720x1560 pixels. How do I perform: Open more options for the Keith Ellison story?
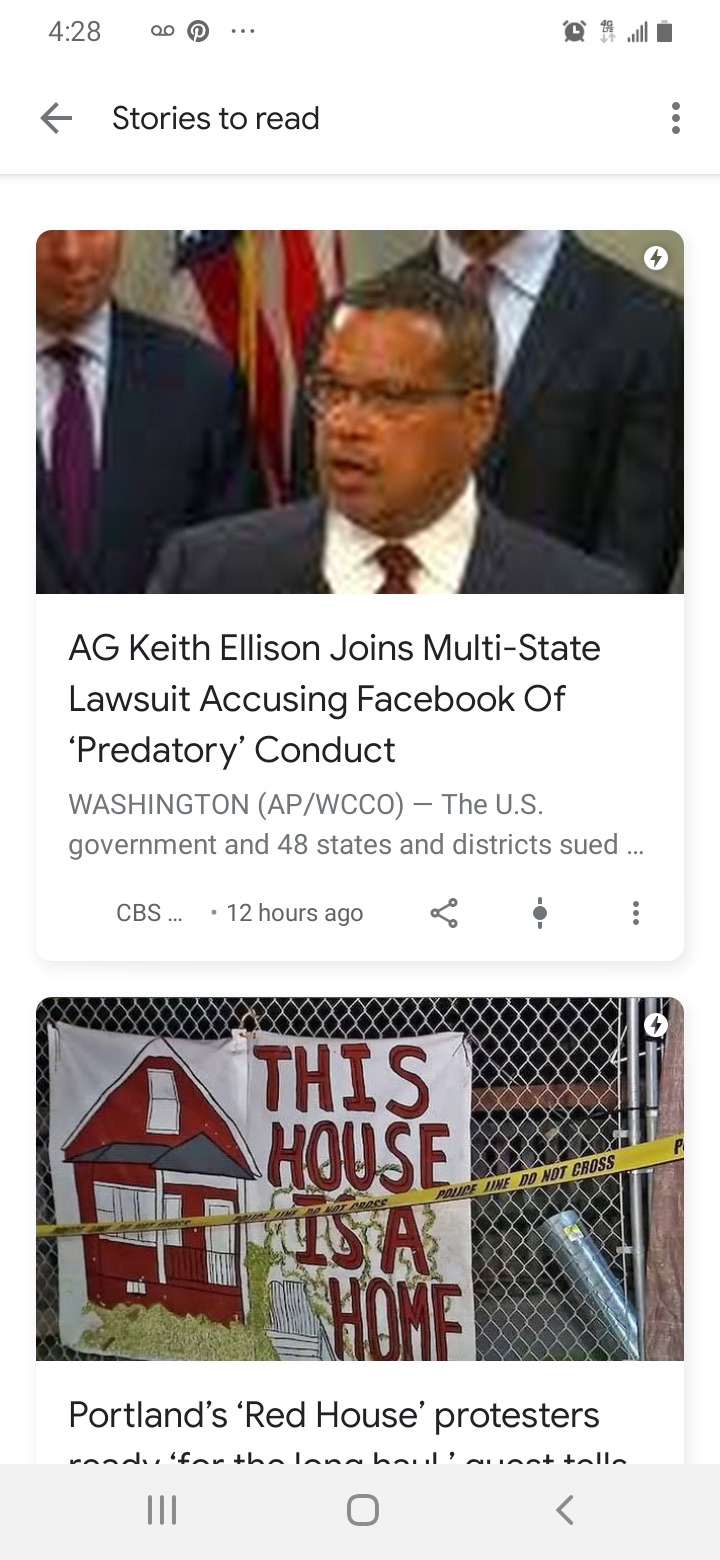[635, 913]
